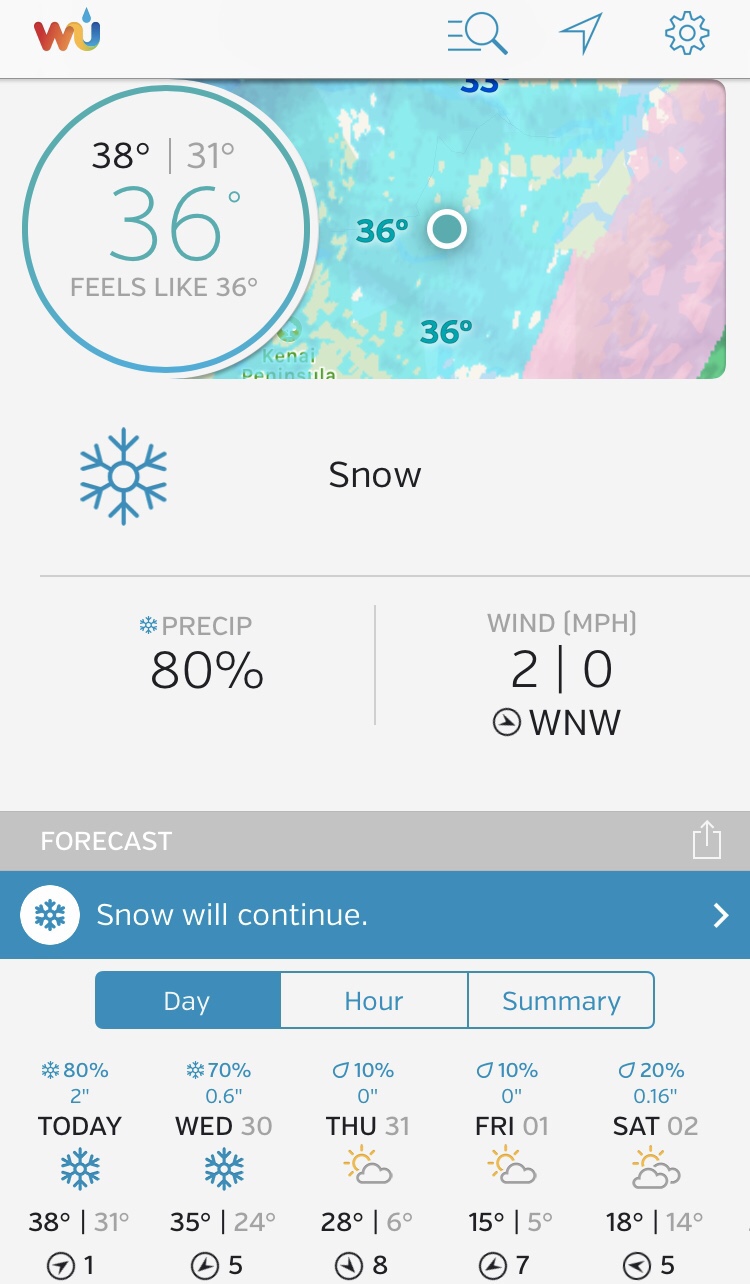
Task: Switch to the Summary tab
Action: coord(561,1000)
